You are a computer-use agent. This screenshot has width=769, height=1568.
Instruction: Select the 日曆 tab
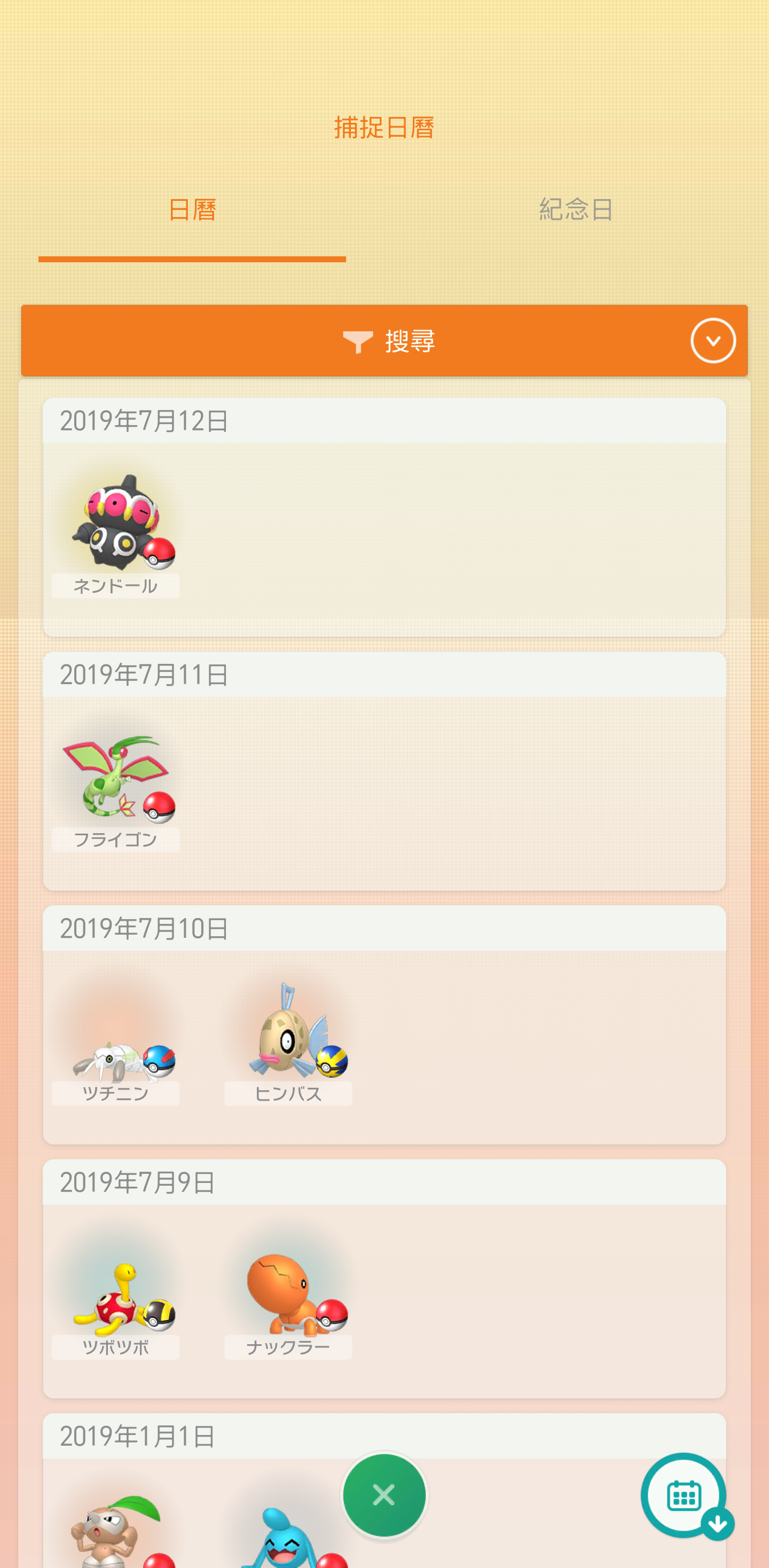pos(192,210)
